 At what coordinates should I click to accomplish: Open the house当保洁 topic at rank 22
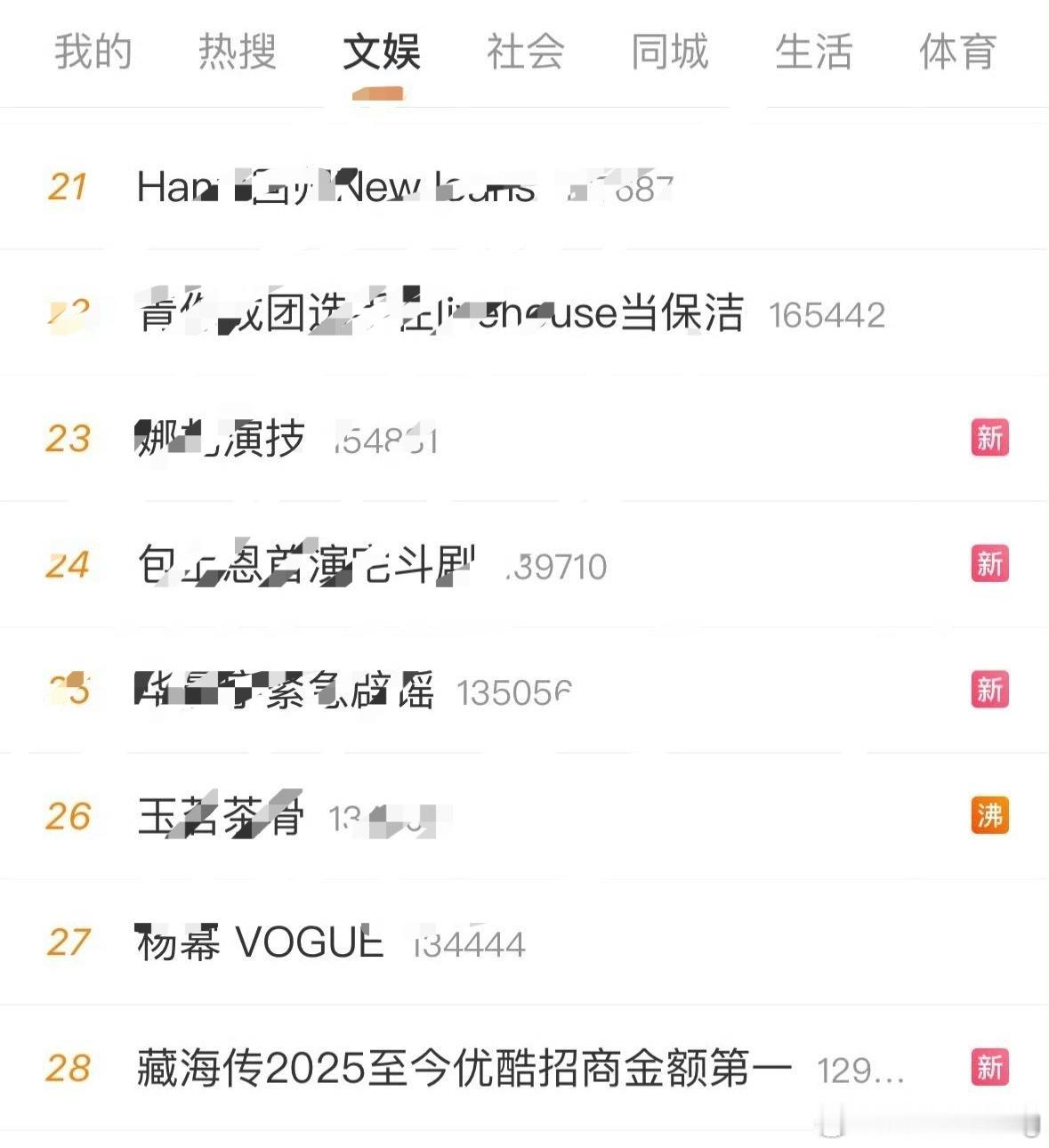point(440,313)
